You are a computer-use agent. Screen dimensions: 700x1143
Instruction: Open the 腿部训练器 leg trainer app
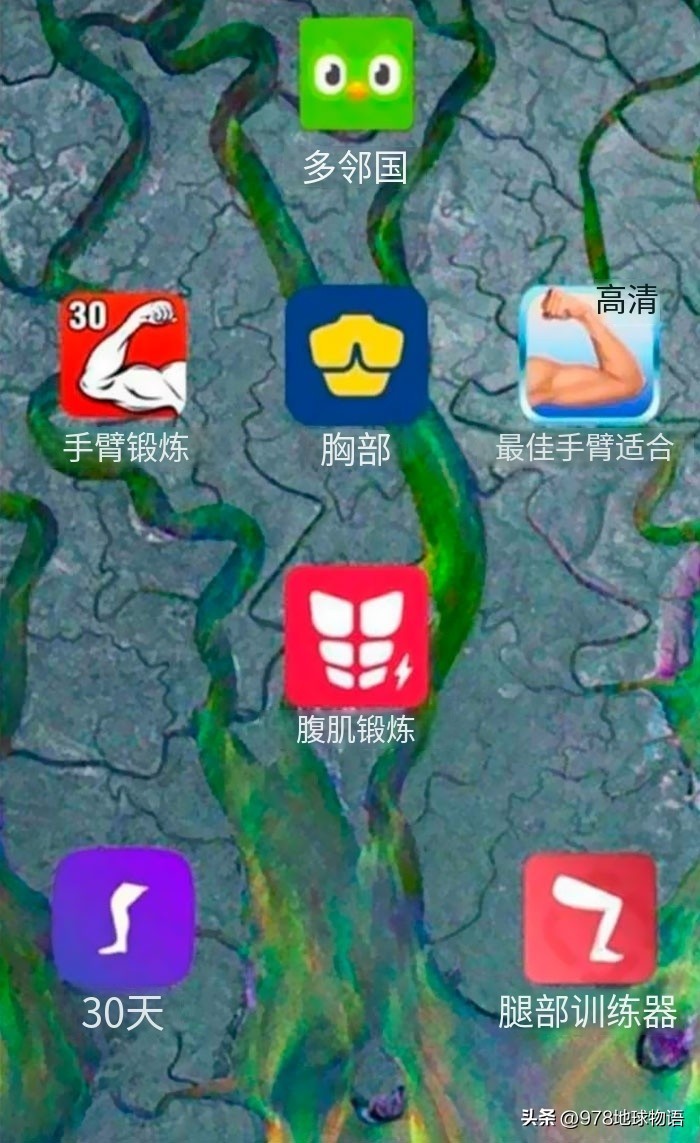click(x=590, y=918)
